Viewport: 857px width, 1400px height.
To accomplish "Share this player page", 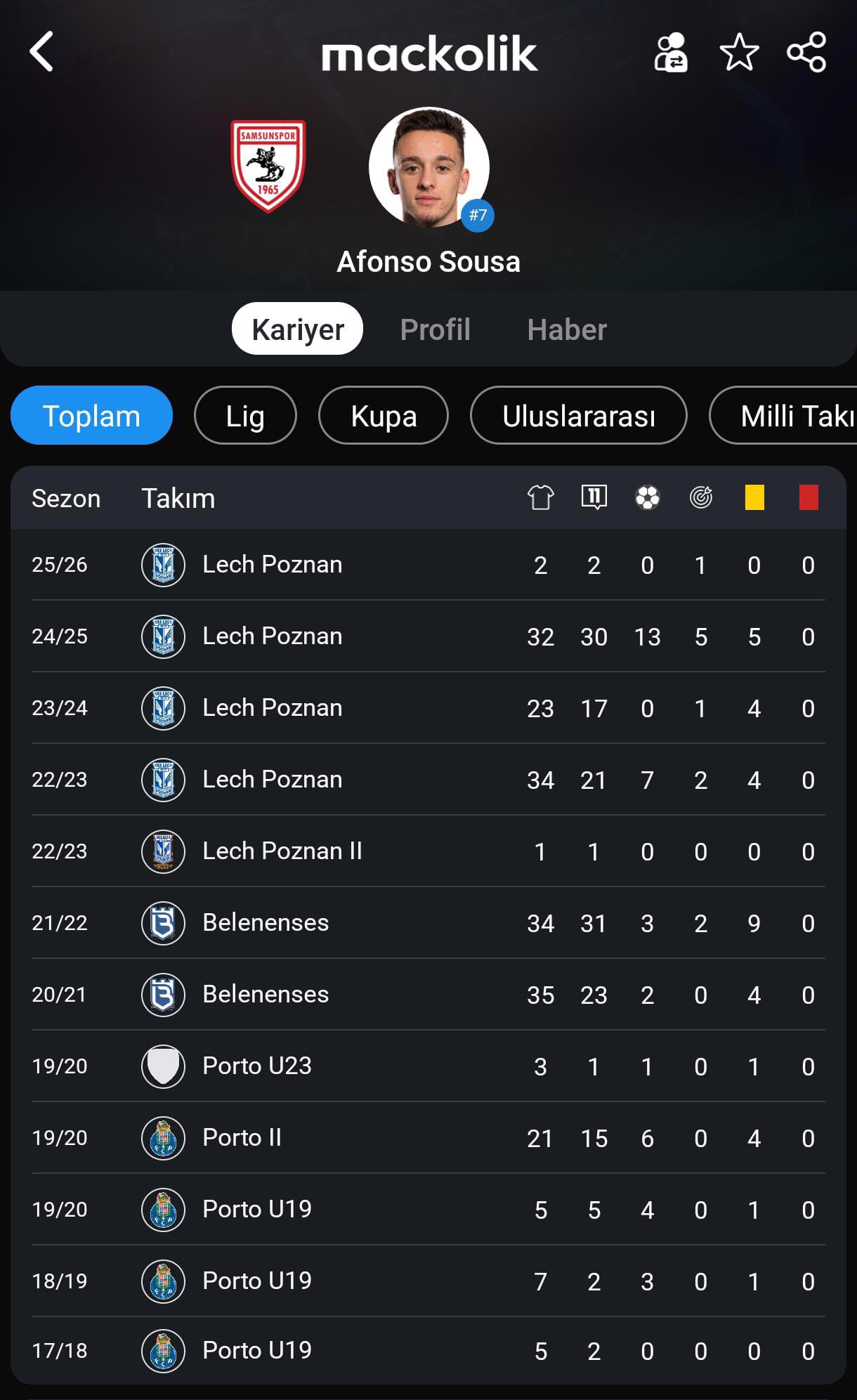I will [806, 52].
